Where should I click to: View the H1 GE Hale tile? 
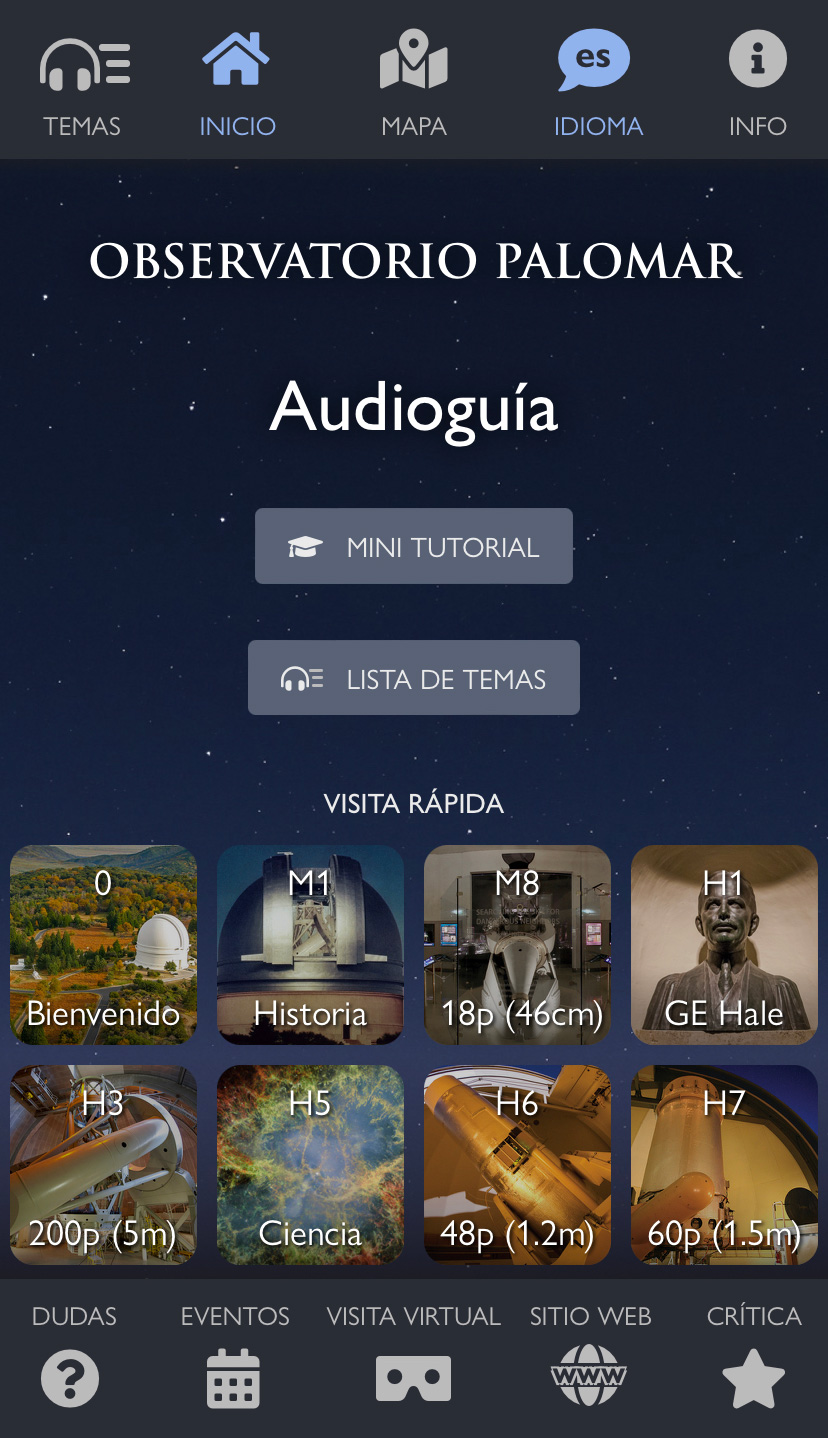pos(724,945)
